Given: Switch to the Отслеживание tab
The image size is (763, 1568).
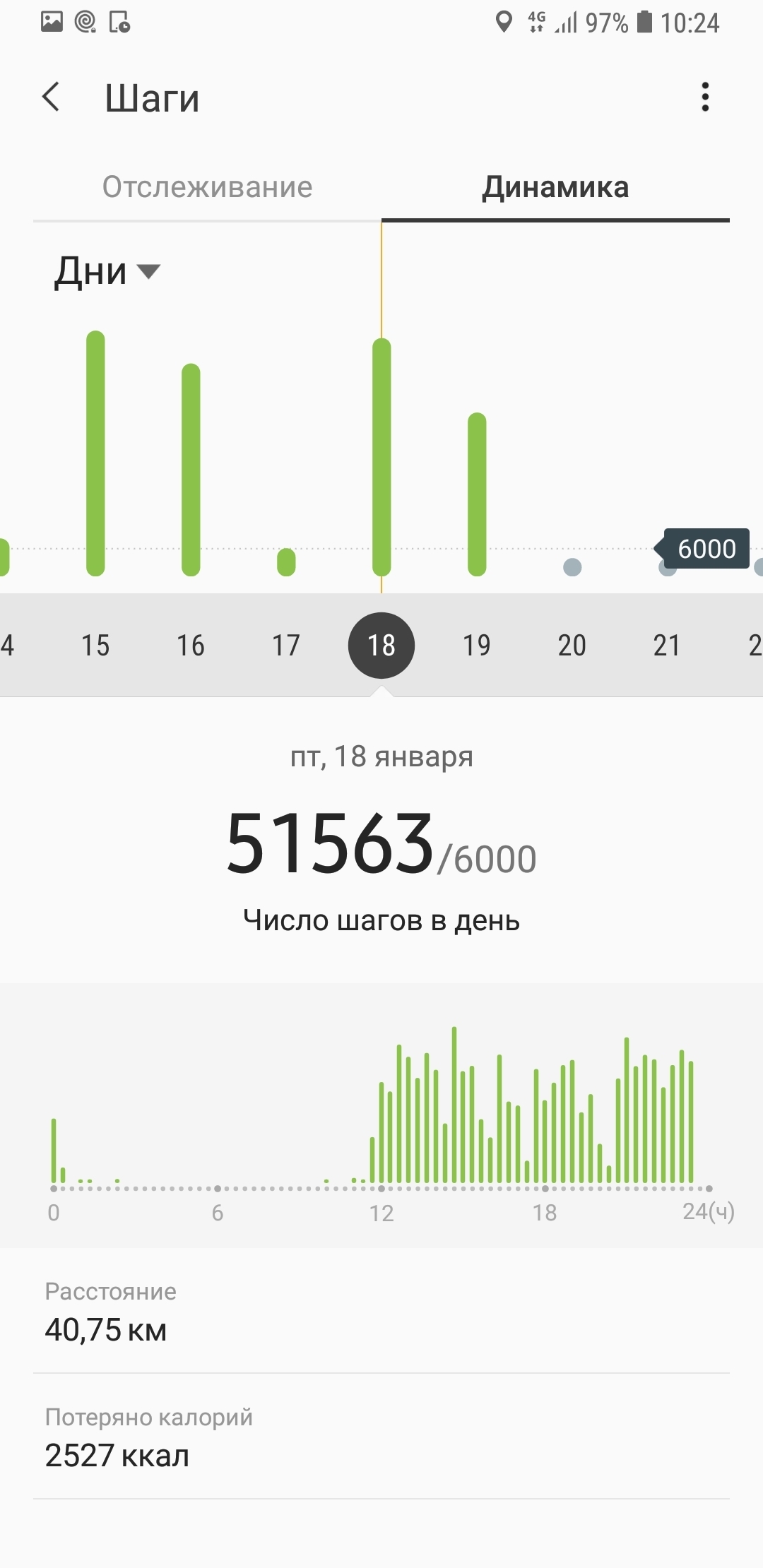Looking at the screenshot, I should tap(207, 187).
